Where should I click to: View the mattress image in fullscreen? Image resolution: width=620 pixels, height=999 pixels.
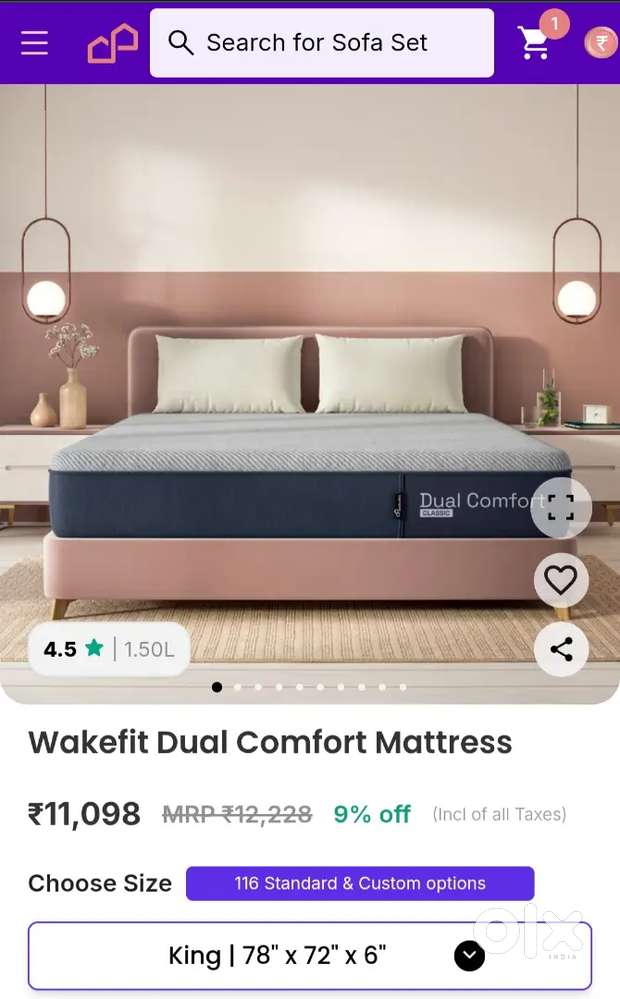(561, 508)
